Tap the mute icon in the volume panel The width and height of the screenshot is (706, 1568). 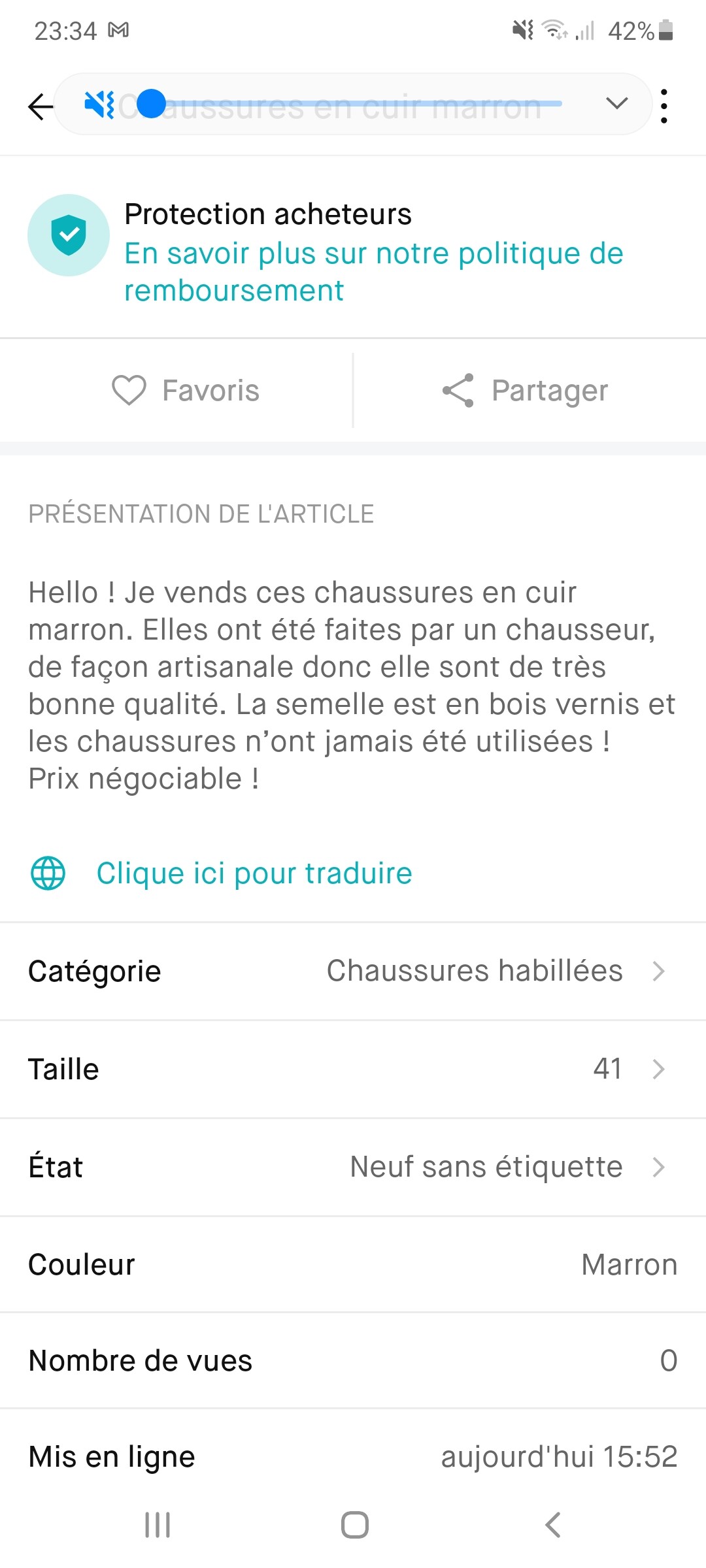coord(100,105)
